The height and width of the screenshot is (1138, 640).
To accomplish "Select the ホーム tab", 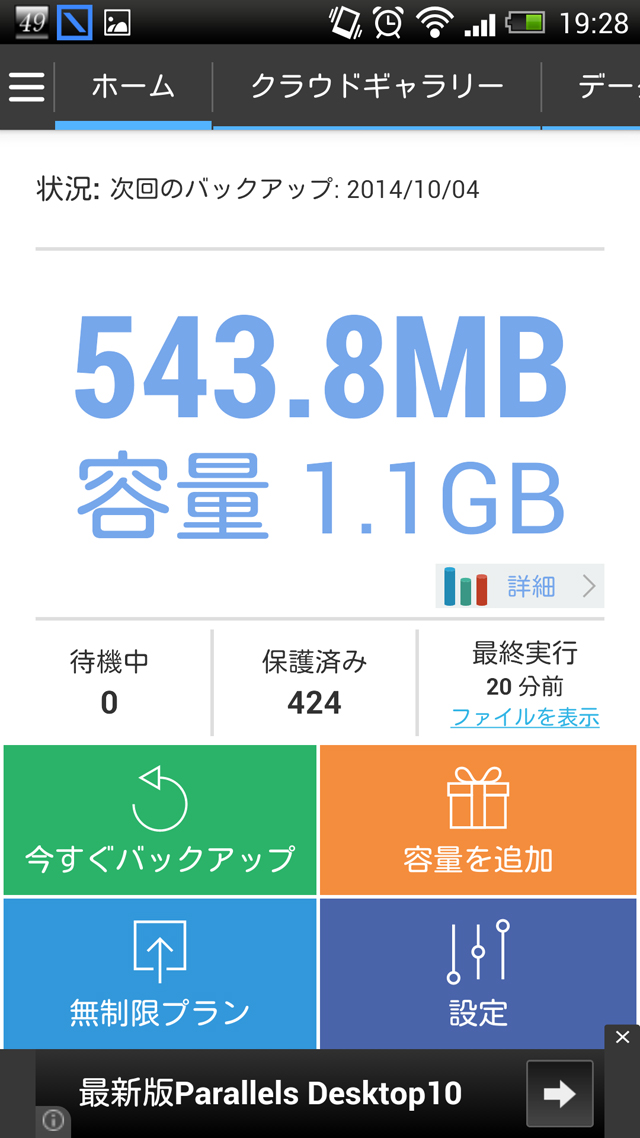I will [134, 87].
